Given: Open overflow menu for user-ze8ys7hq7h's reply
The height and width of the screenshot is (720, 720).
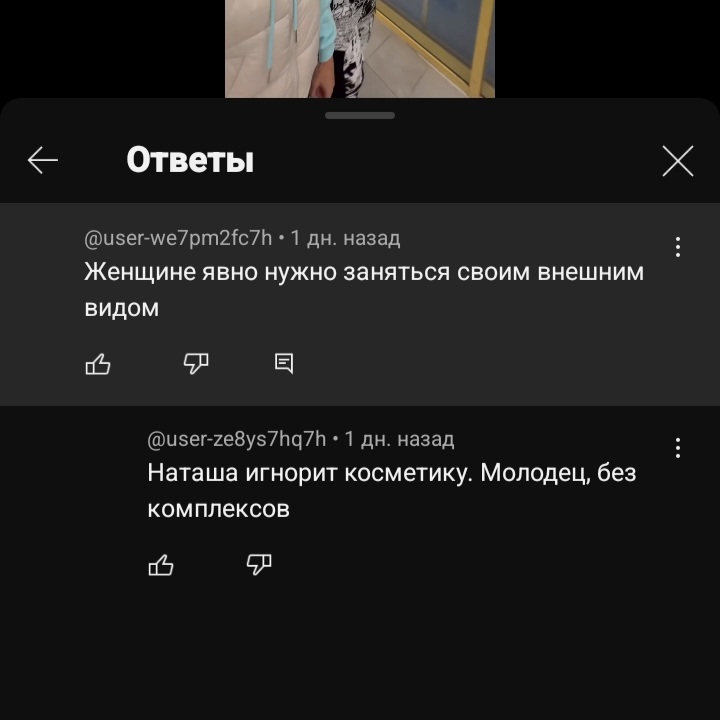Looking at the screenshot, I should point(678,447).
